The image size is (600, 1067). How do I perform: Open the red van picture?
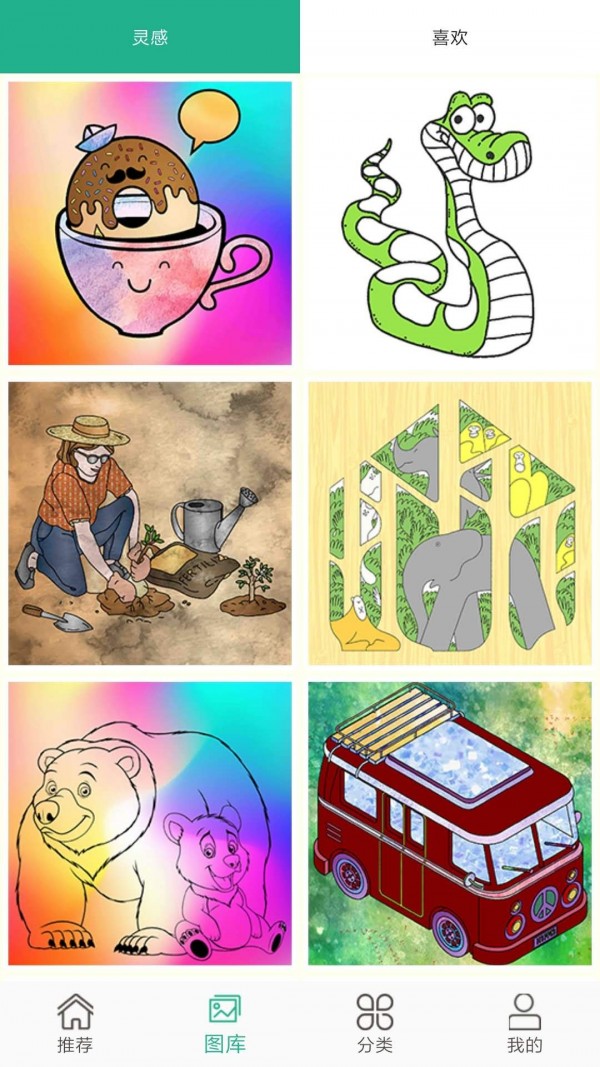450,823
